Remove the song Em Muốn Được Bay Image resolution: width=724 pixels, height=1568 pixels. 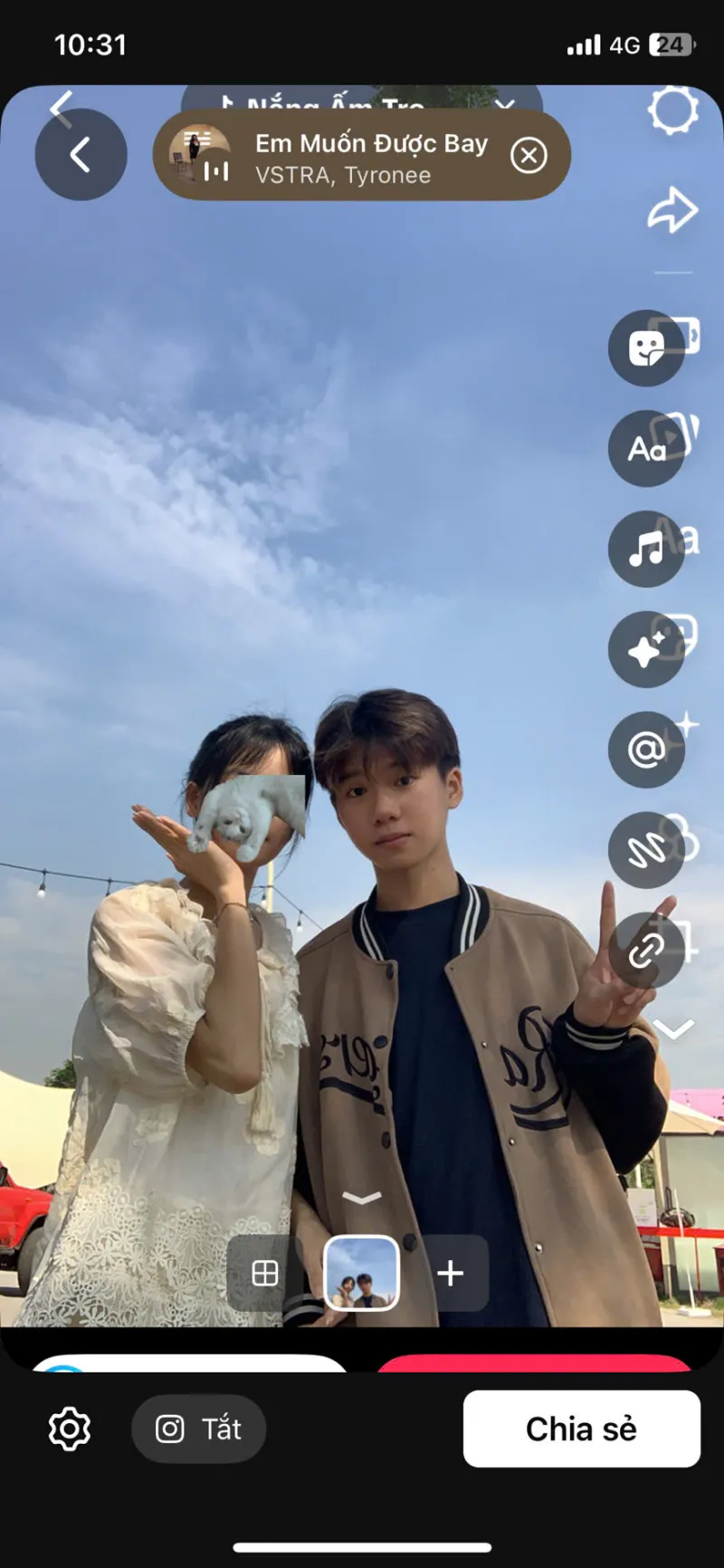pyautogui.click(x=529, y=156)
